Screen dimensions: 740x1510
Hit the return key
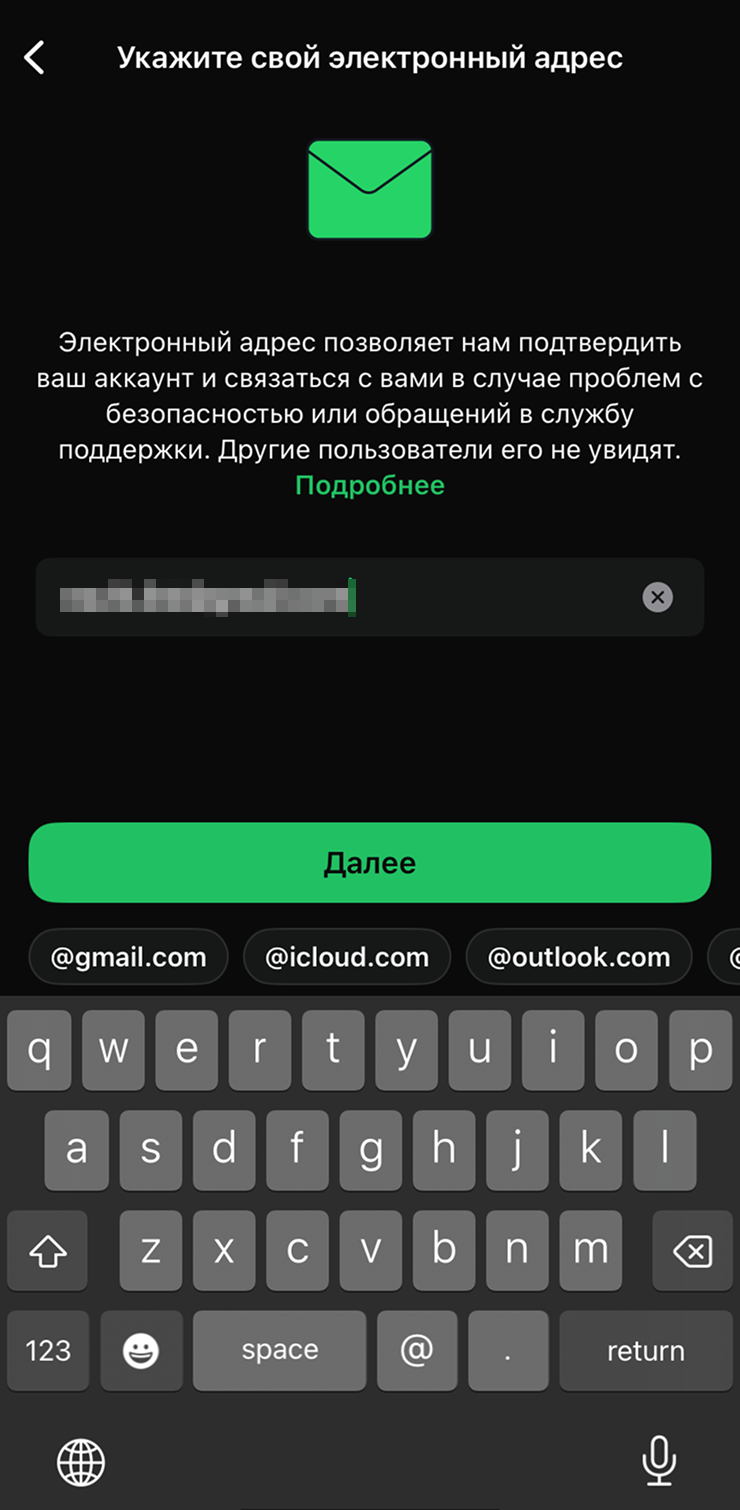pyautogui.click(x=645, y=1350)
